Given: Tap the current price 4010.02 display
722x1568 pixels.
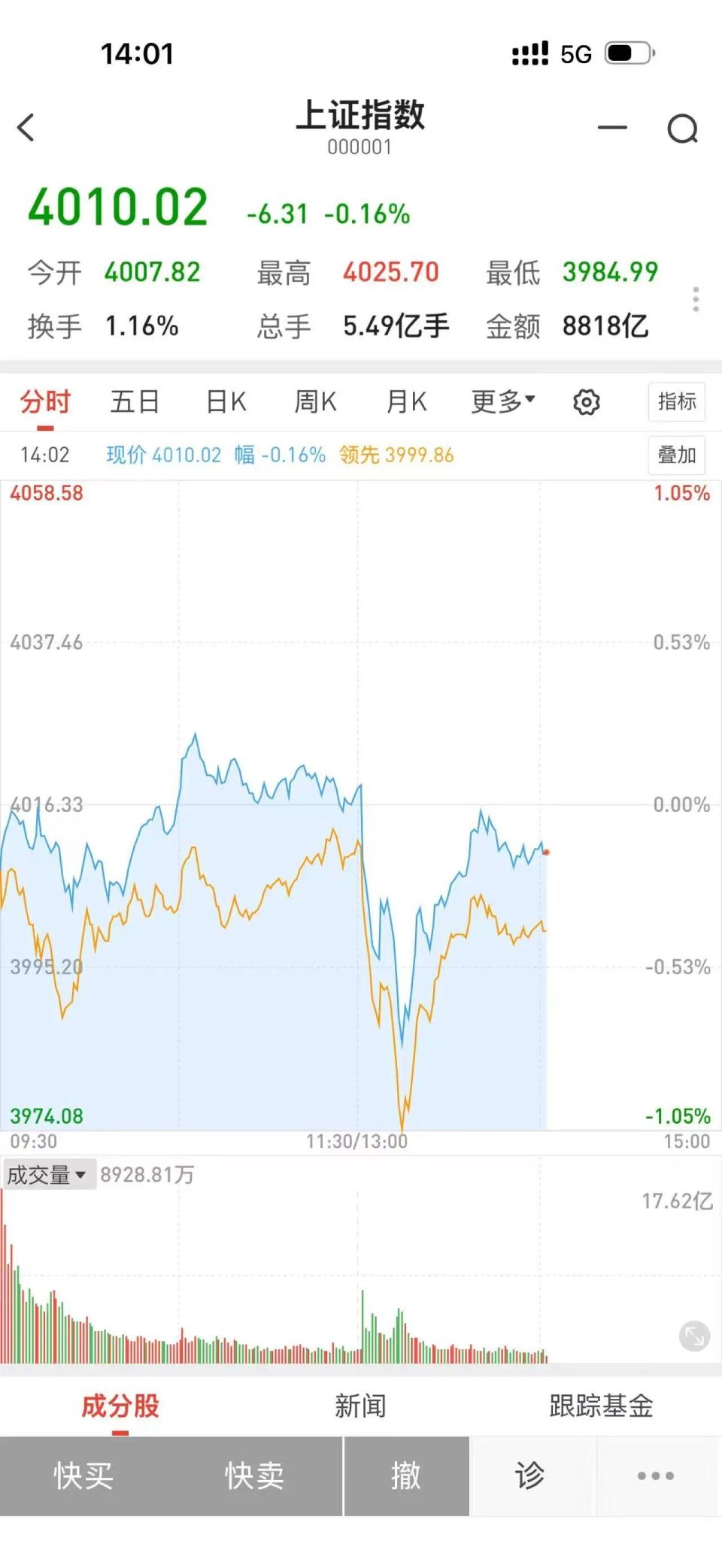Looking at the screenshot, I should click(x=120, y=207).
